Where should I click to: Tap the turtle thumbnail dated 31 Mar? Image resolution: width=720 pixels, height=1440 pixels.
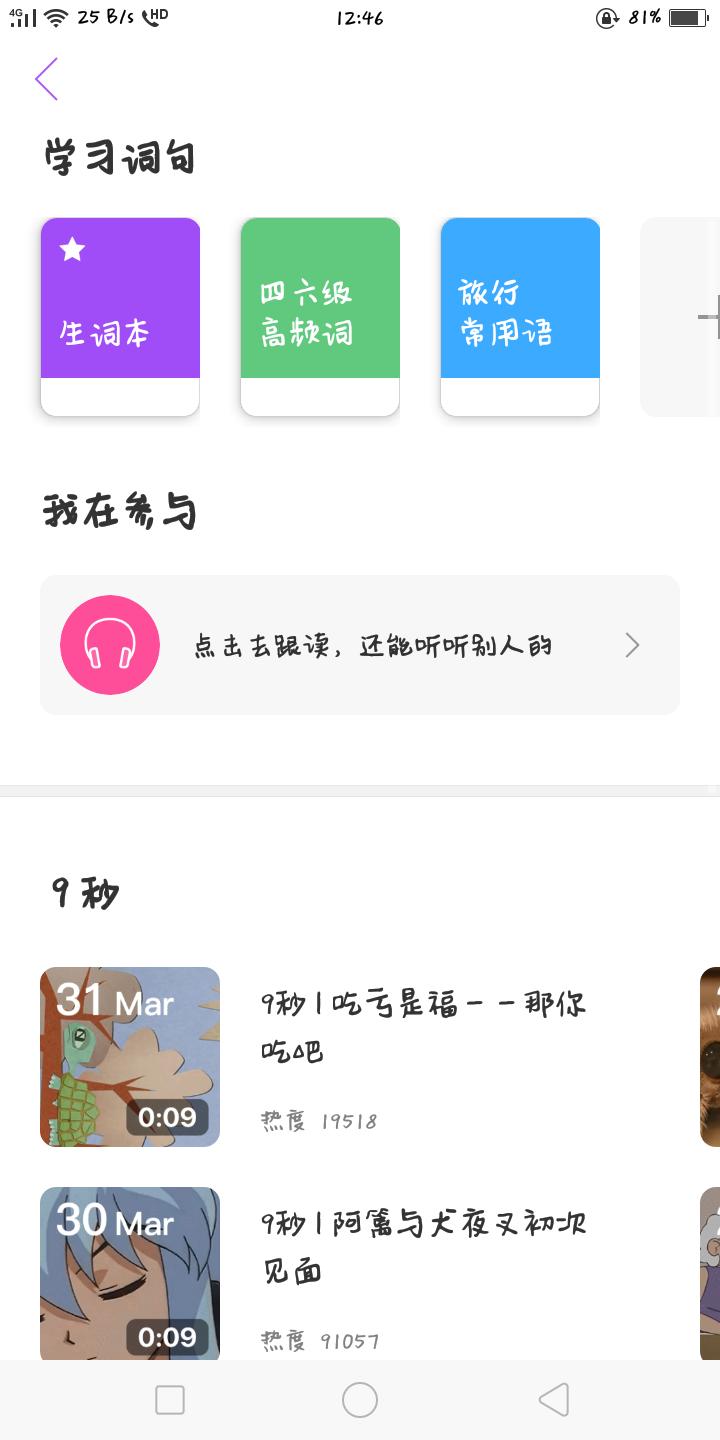tap(130, 1055)
